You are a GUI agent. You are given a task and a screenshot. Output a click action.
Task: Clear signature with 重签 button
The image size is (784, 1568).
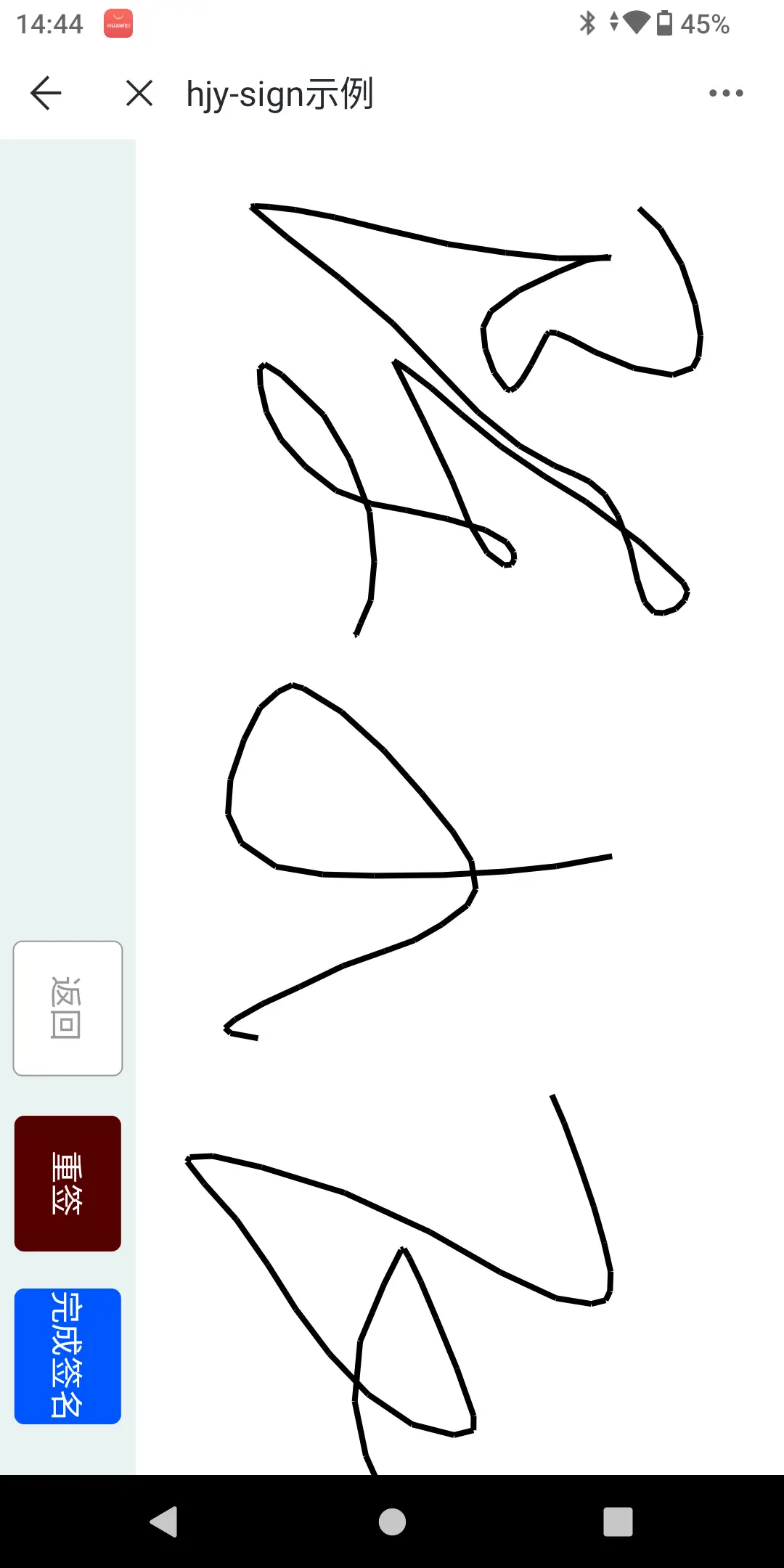tap(68, 1183)
